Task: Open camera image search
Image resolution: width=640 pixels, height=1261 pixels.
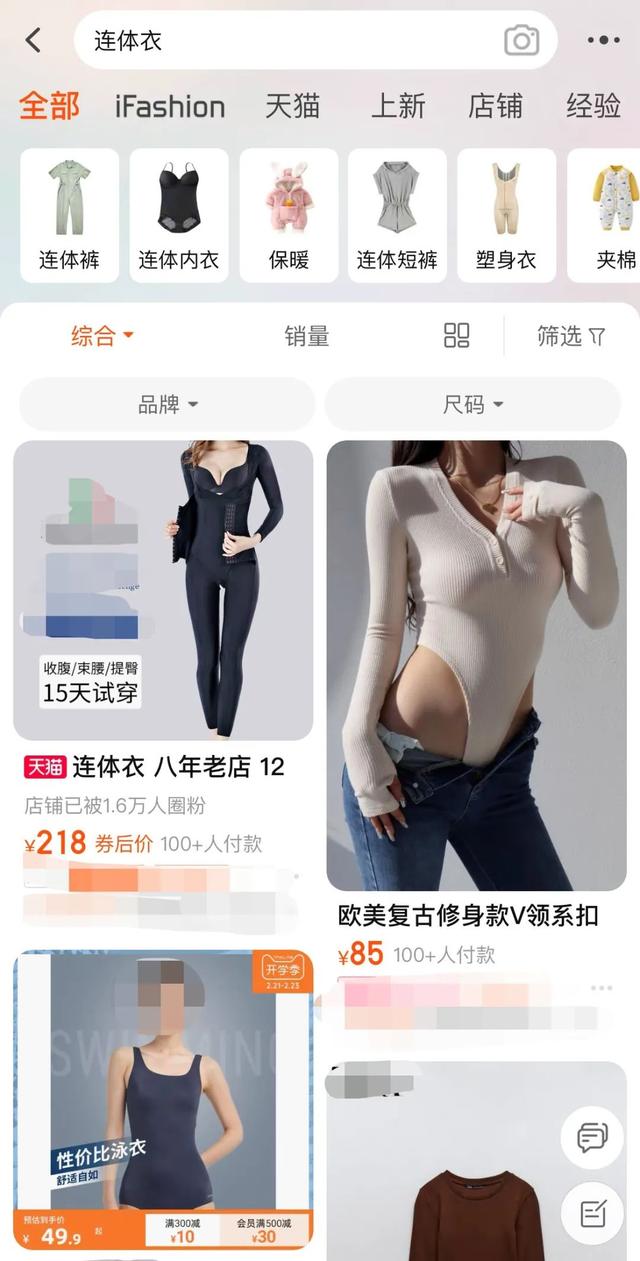Action: coord(521,40)
